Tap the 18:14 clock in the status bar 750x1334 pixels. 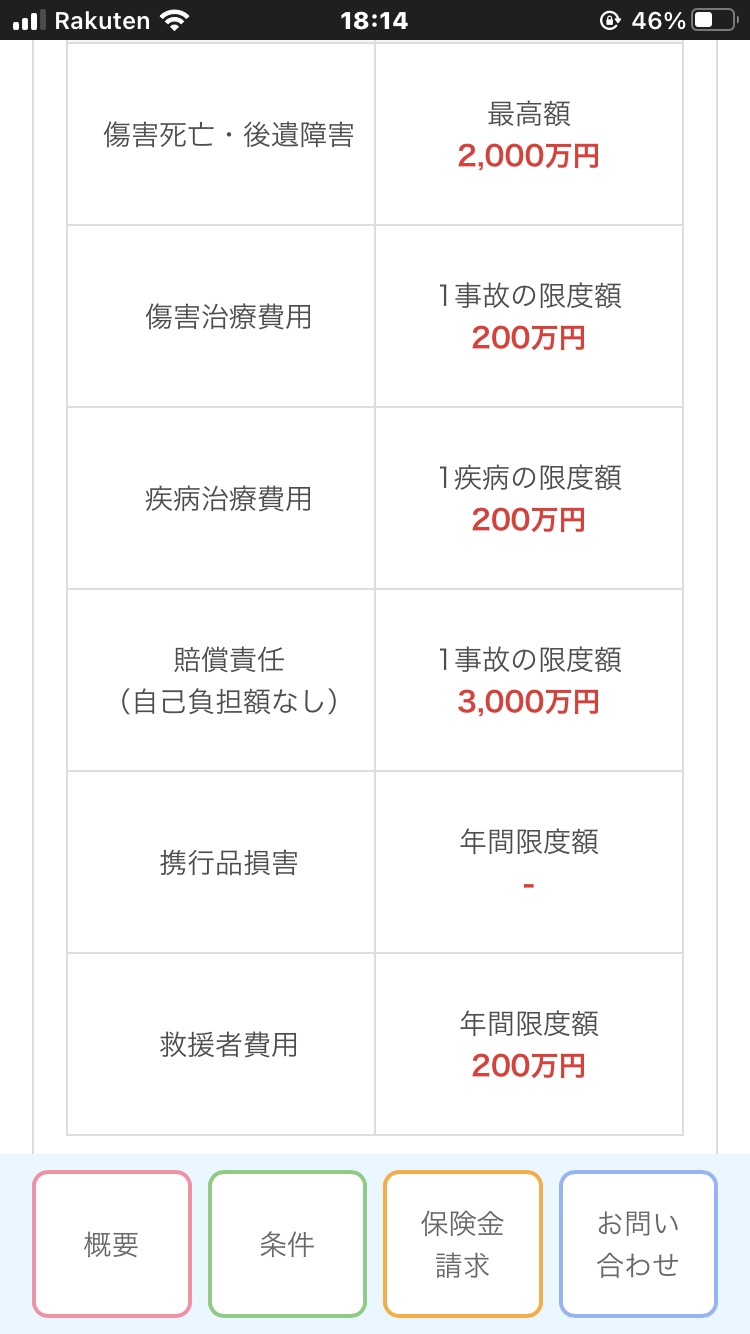click(x=375, y=18)
